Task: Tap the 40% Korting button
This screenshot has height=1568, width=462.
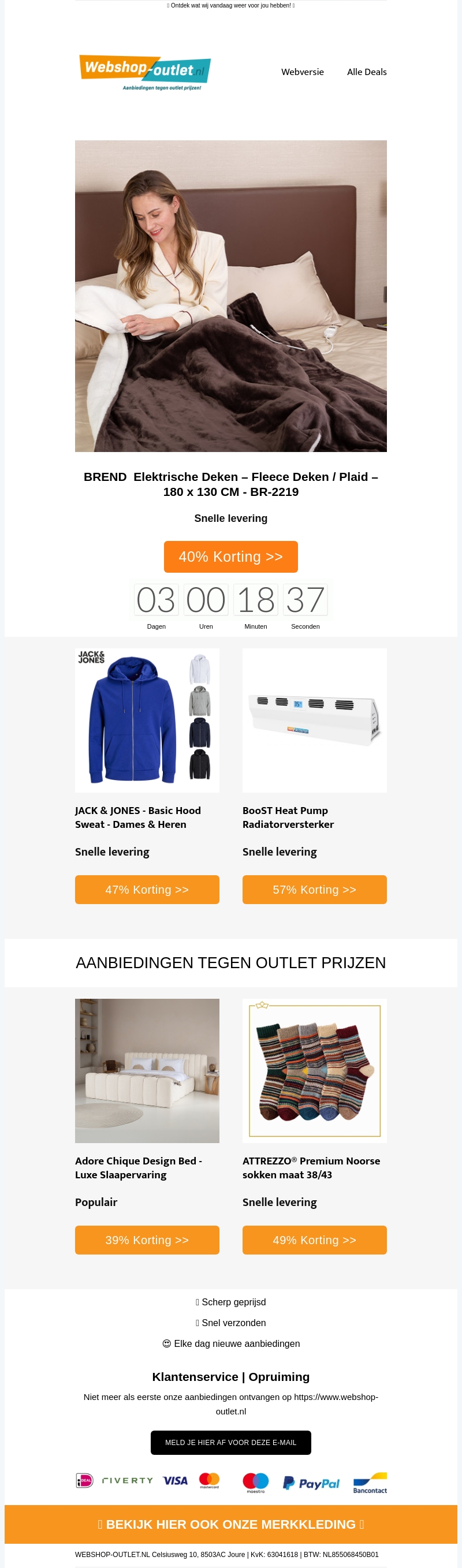Action: click(230, 557)
